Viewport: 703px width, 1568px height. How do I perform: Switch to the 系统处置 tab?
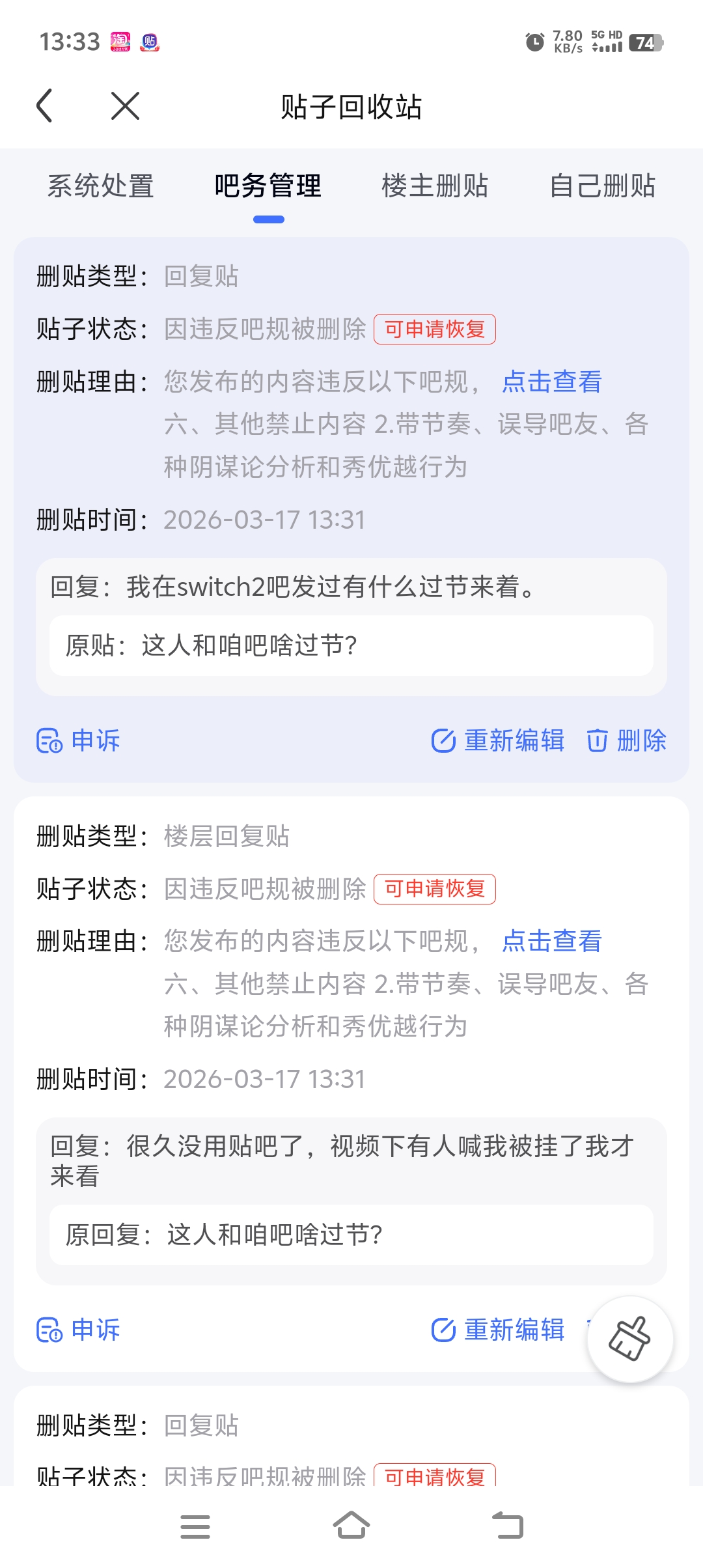tap(100, 186)
